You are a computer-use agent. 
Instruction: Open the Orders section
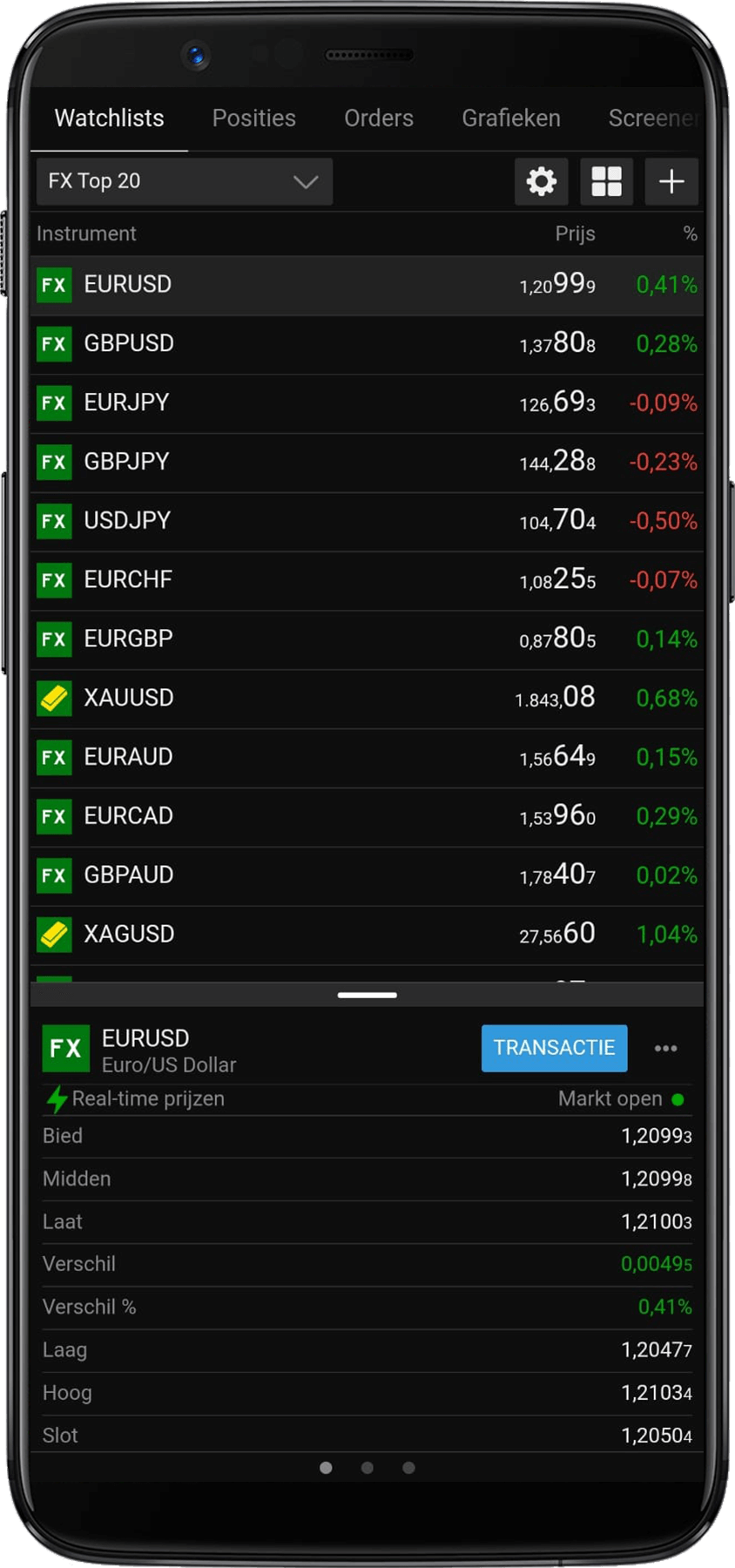[x=378, y=118]
